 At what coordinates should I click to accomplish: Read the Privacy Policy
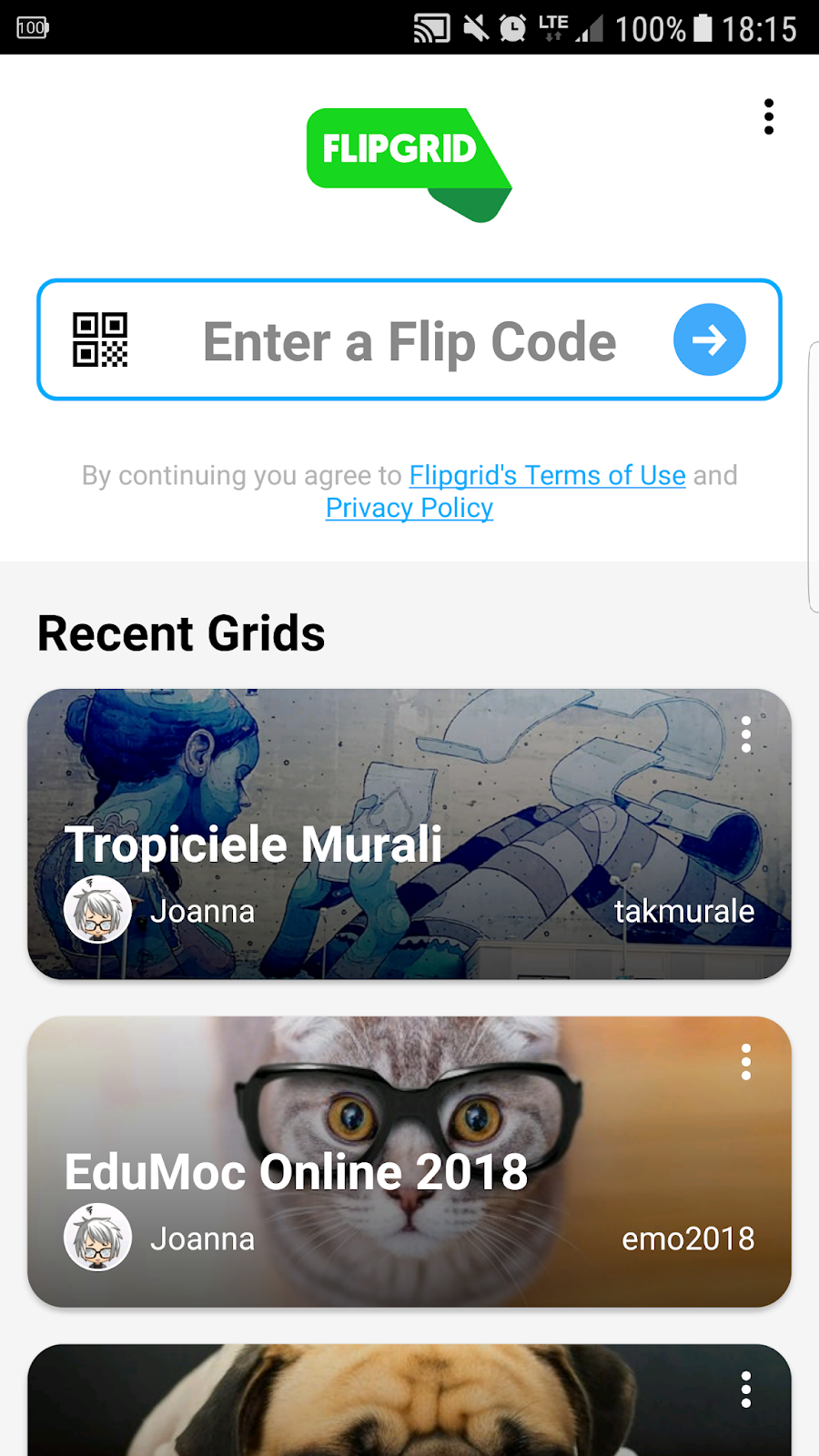click(x=409, y=508)
